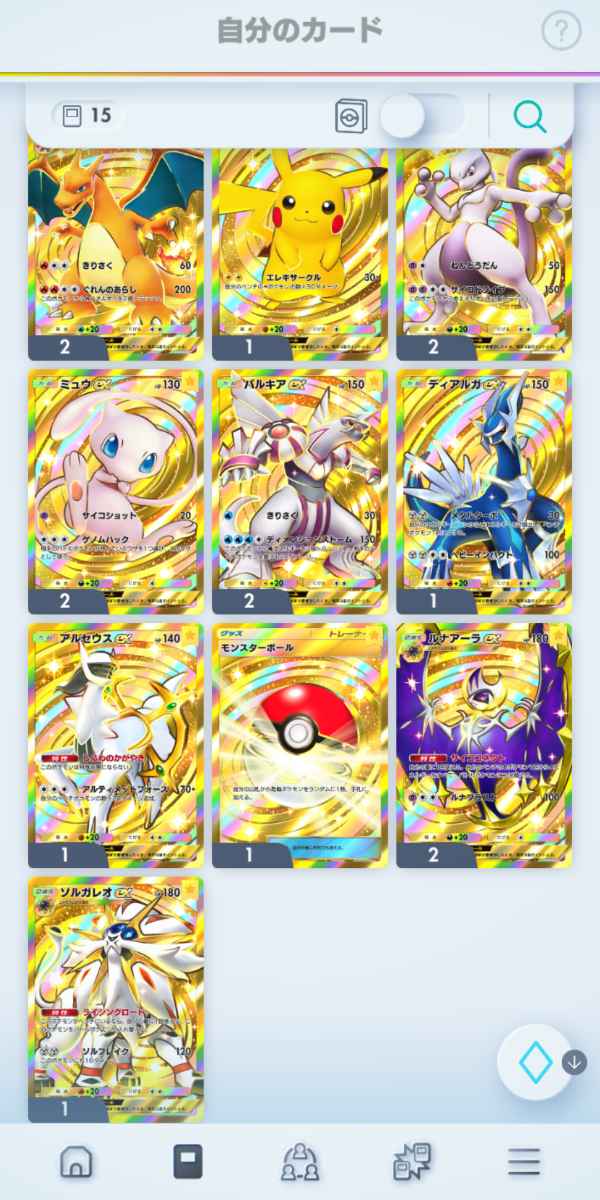
Task: Open the パルキア ex card
Action: 300,491
